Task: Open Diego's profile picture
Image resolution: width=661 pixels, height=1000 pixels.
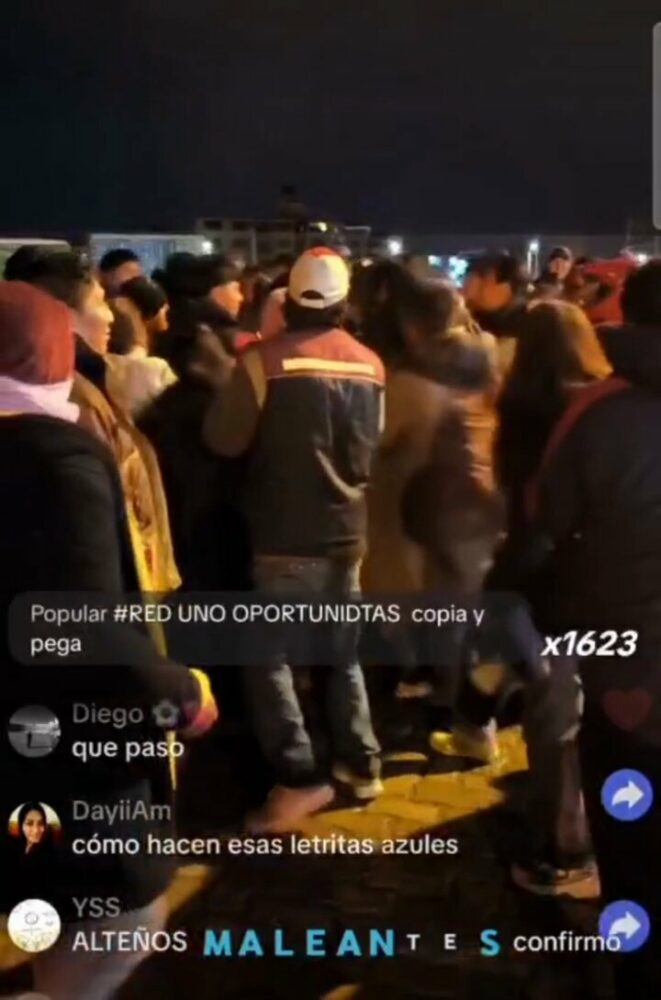Action: [34, 731]
